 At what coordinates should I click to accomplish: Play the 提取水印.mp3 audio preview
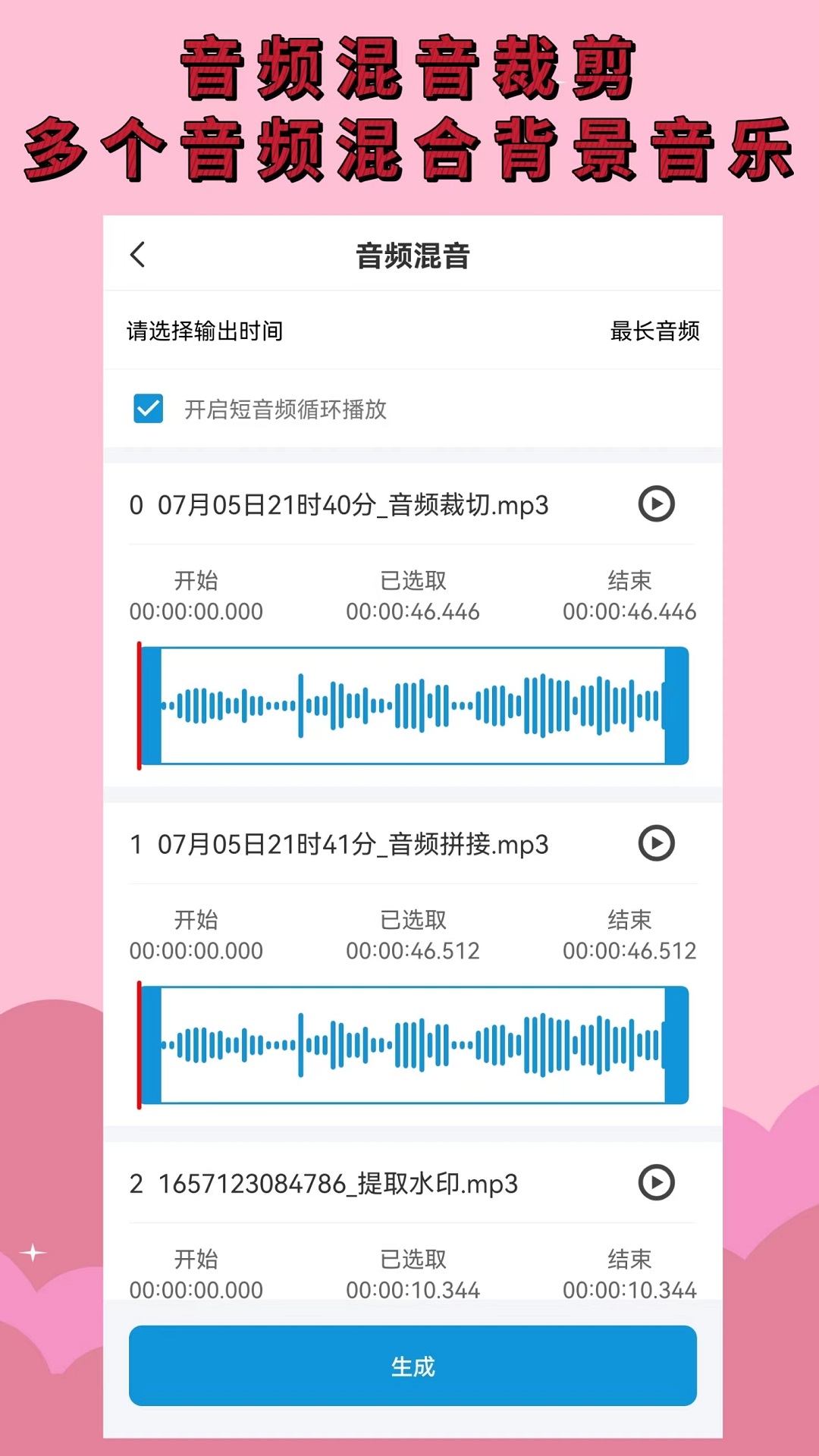point(657,1184)
